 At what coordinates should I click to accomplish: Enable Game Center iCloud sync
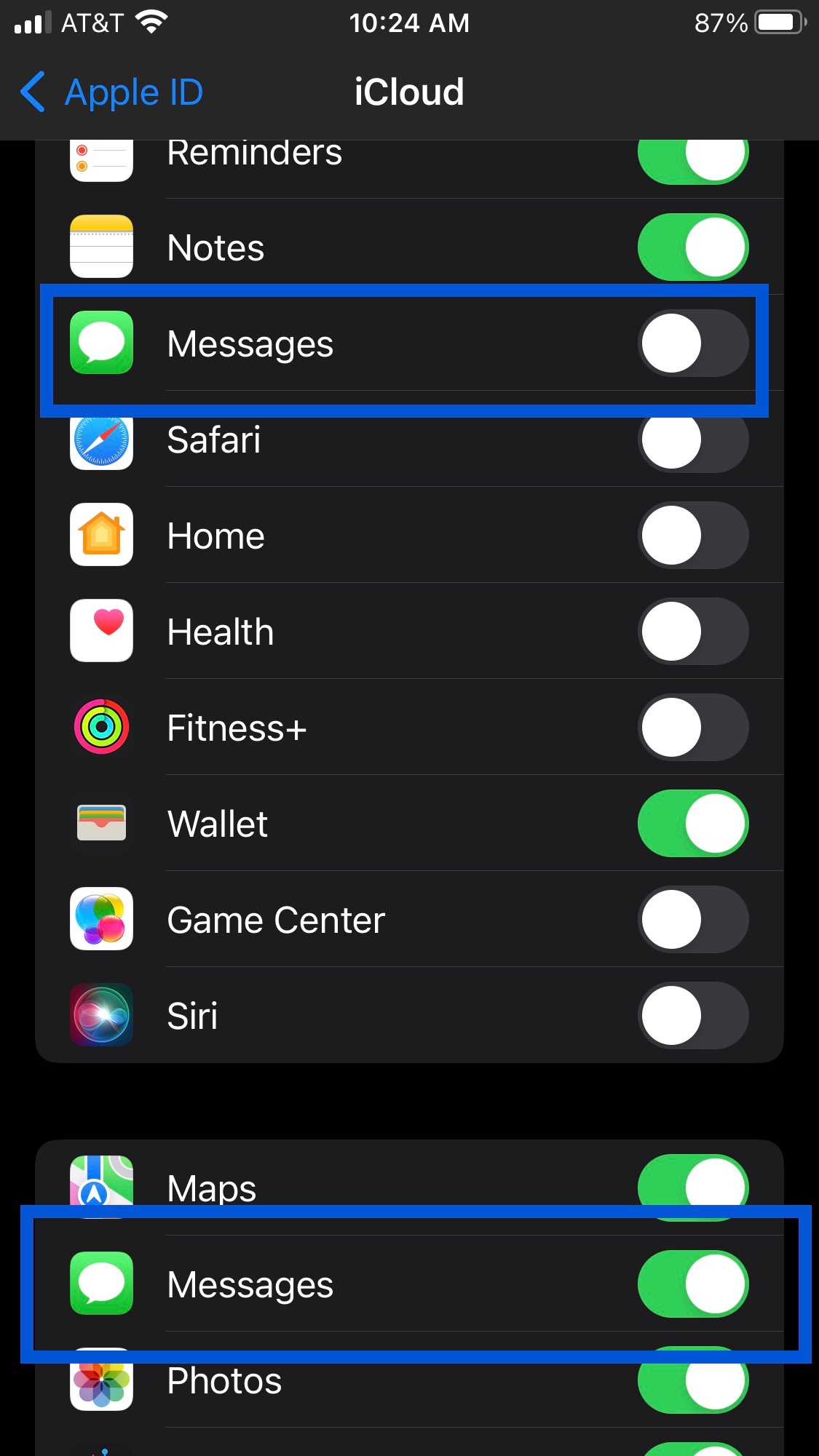tap(693, 920)
